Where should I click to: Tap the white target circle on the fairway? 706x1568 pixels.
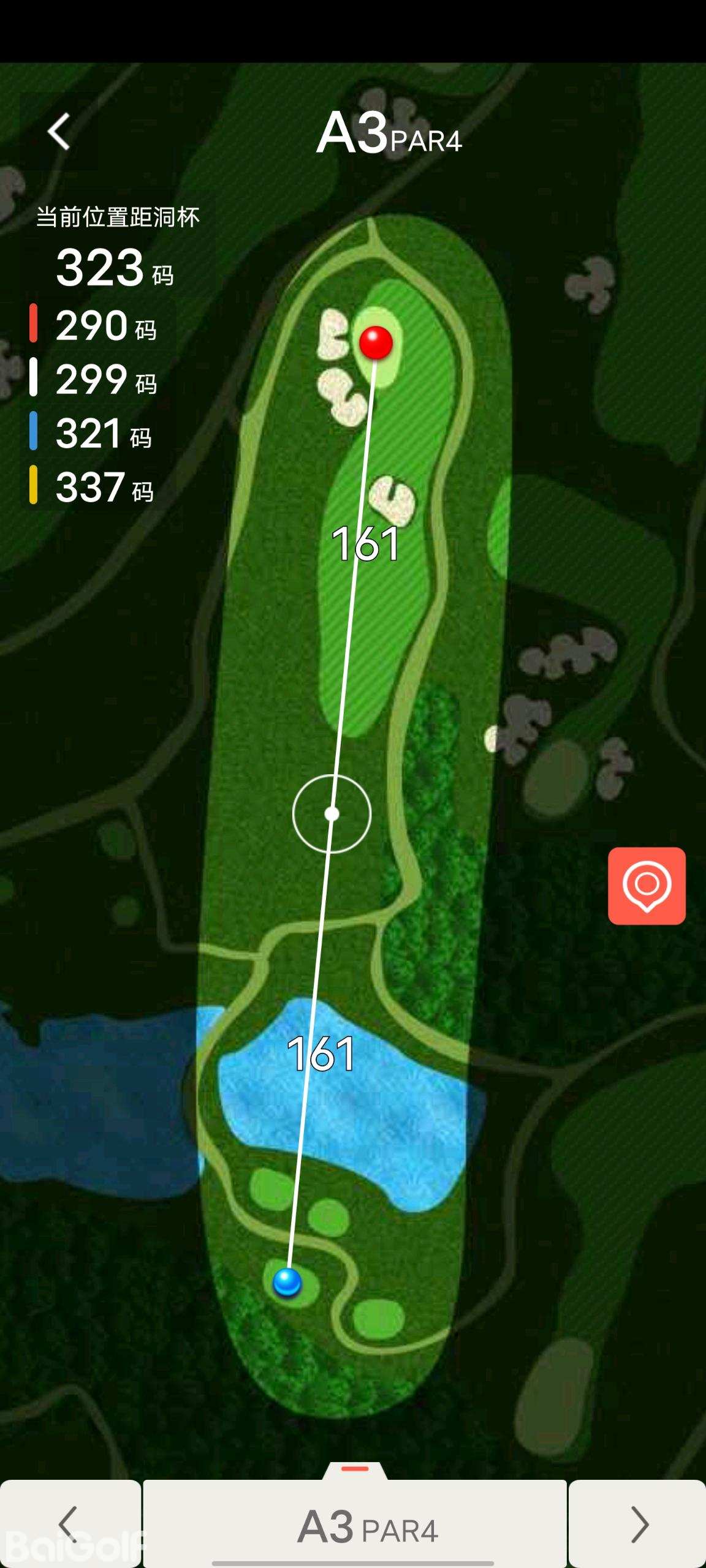332,814
